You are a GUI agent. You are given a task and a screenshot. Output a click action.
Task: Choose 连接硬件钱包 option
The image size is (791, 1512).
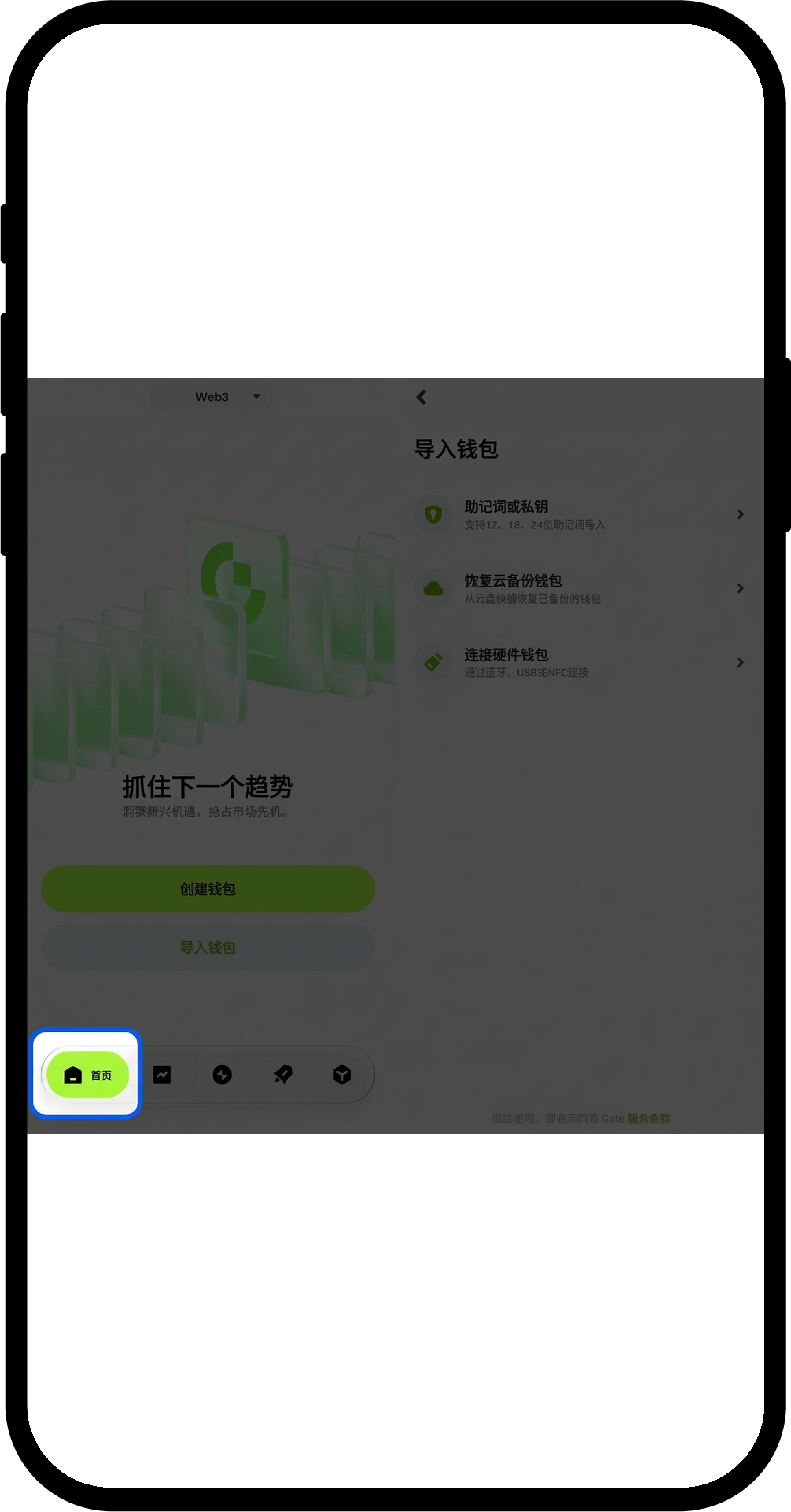tap(578, 662)
